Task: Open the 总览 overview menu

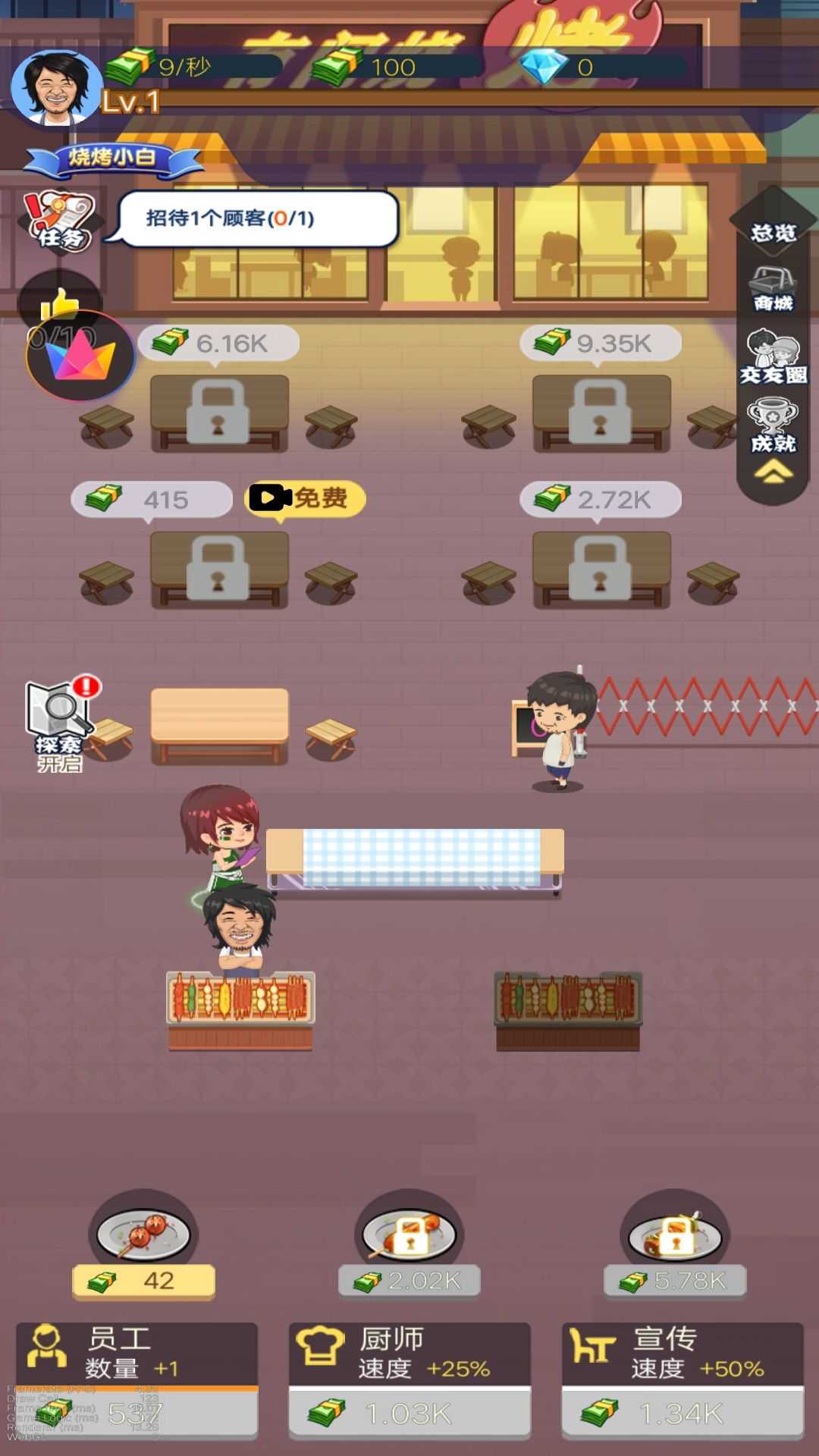Action: (773, 230)
